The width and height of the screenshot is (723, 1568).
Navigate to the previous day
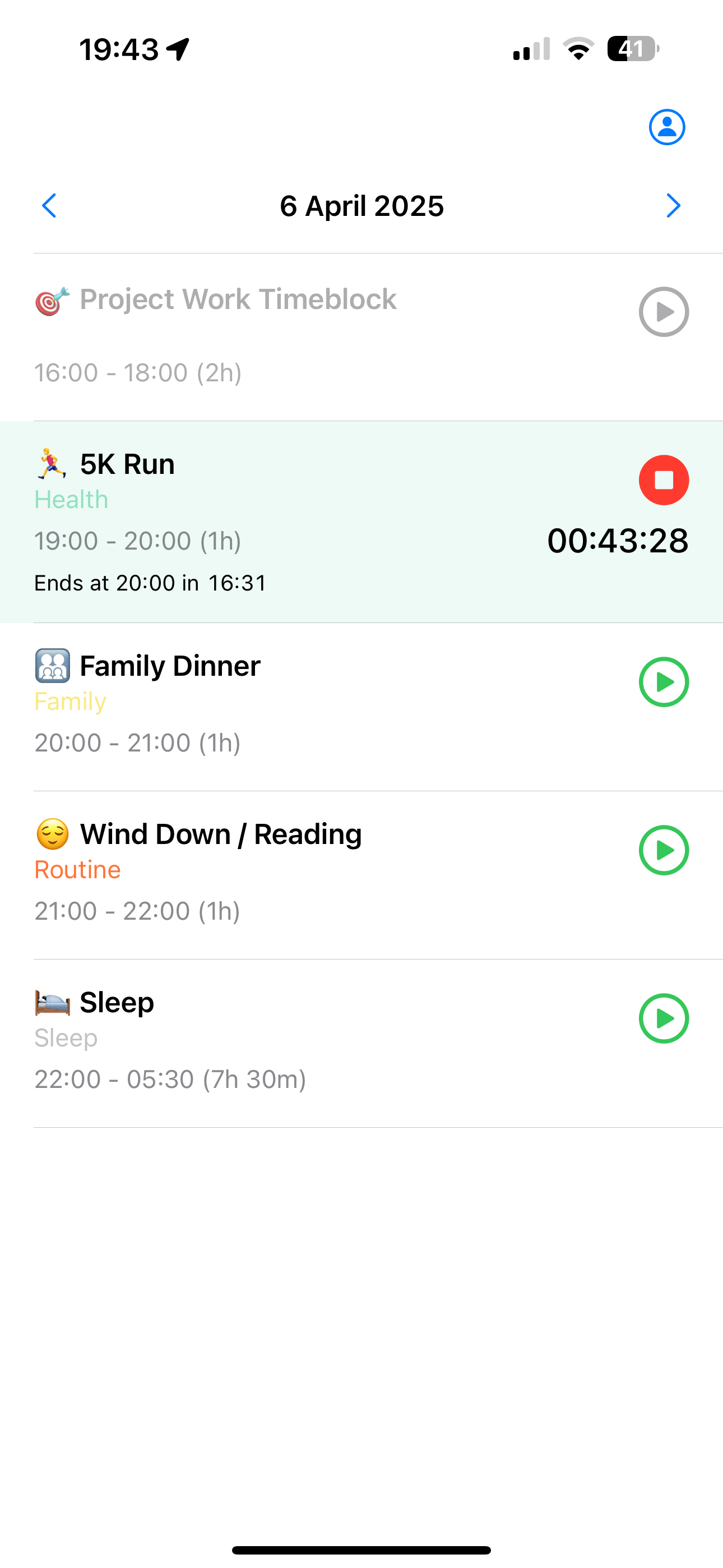(50, 206)
